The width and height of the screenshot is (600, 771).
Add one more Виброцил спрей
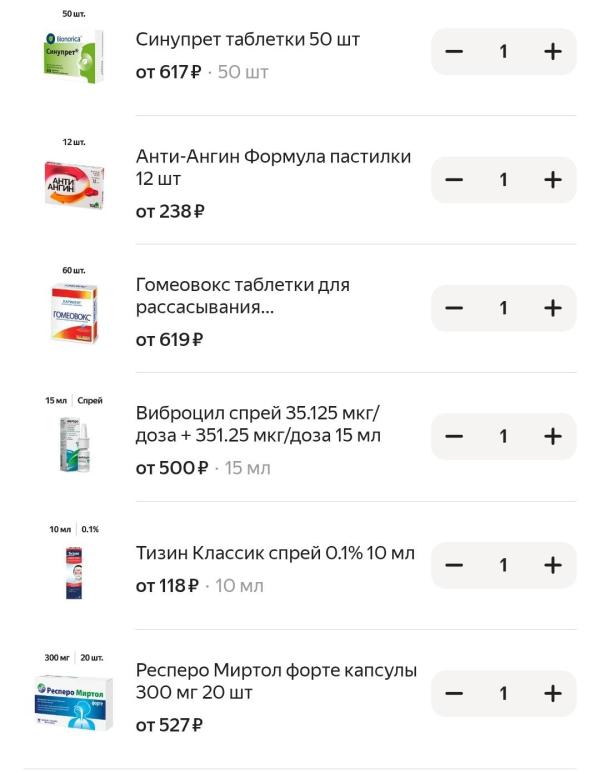[x=552, y=436]
